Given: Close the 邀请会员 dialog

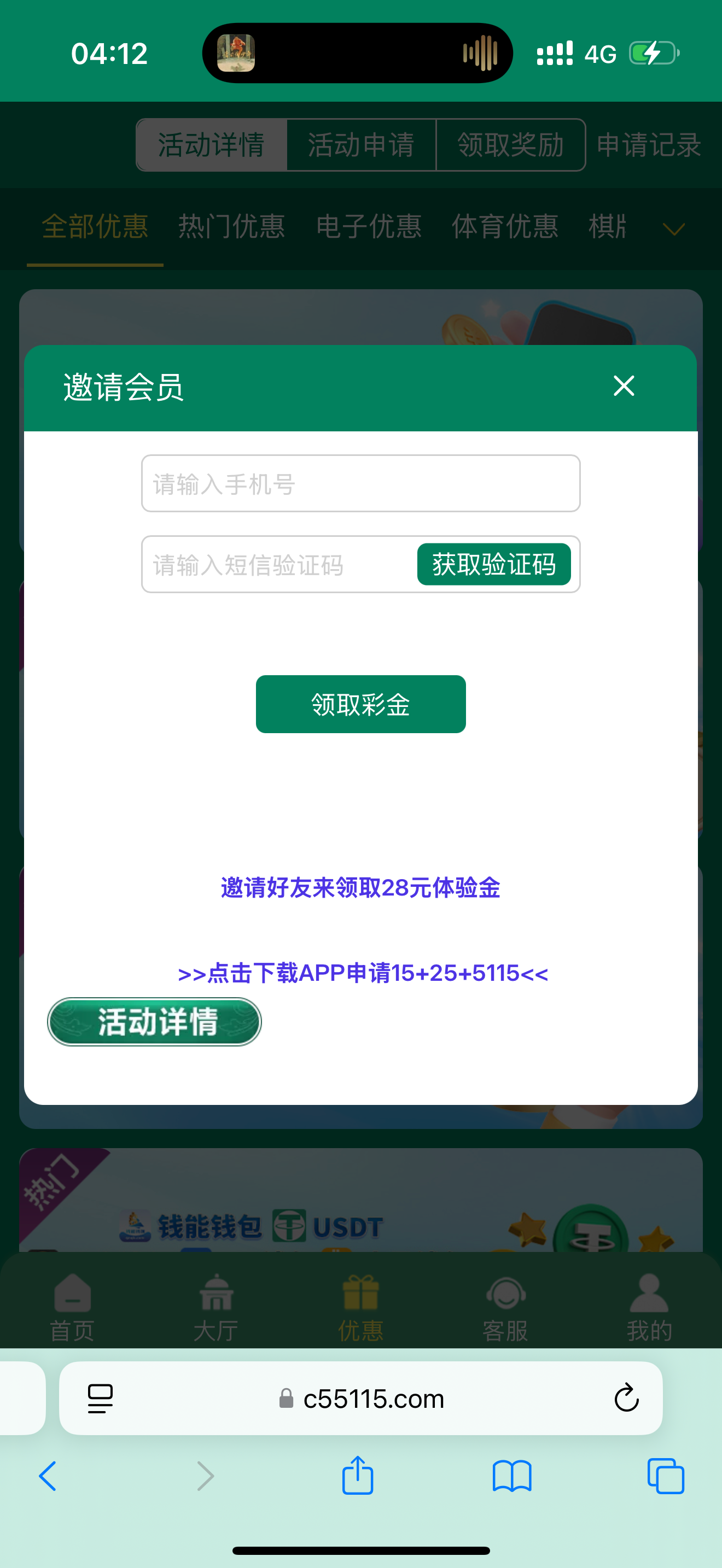Looking at the screenshot, I should pos(624,386).
